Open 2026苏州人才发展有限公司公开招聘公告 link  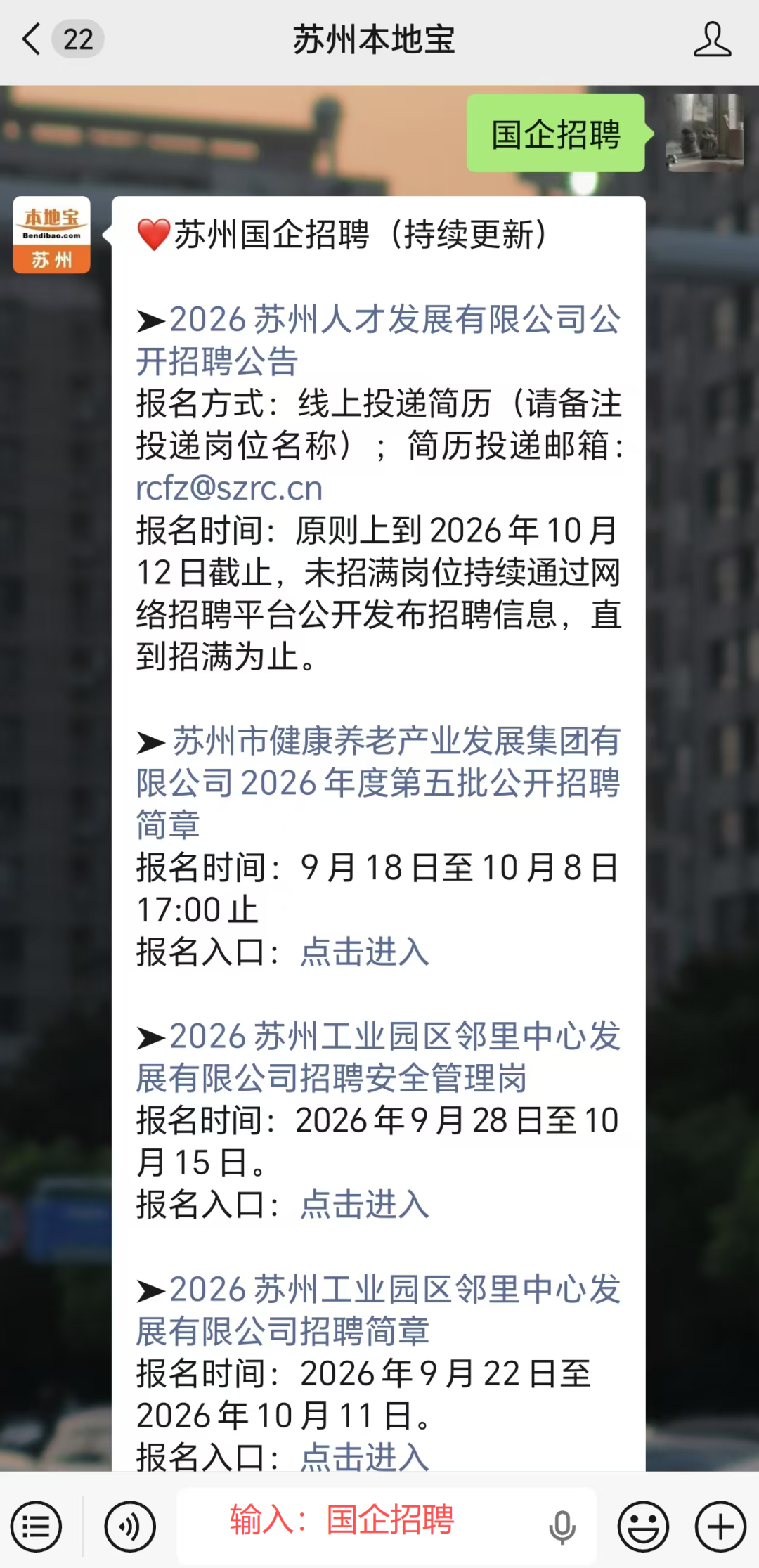pyautogui.click(x=378, y=340)
